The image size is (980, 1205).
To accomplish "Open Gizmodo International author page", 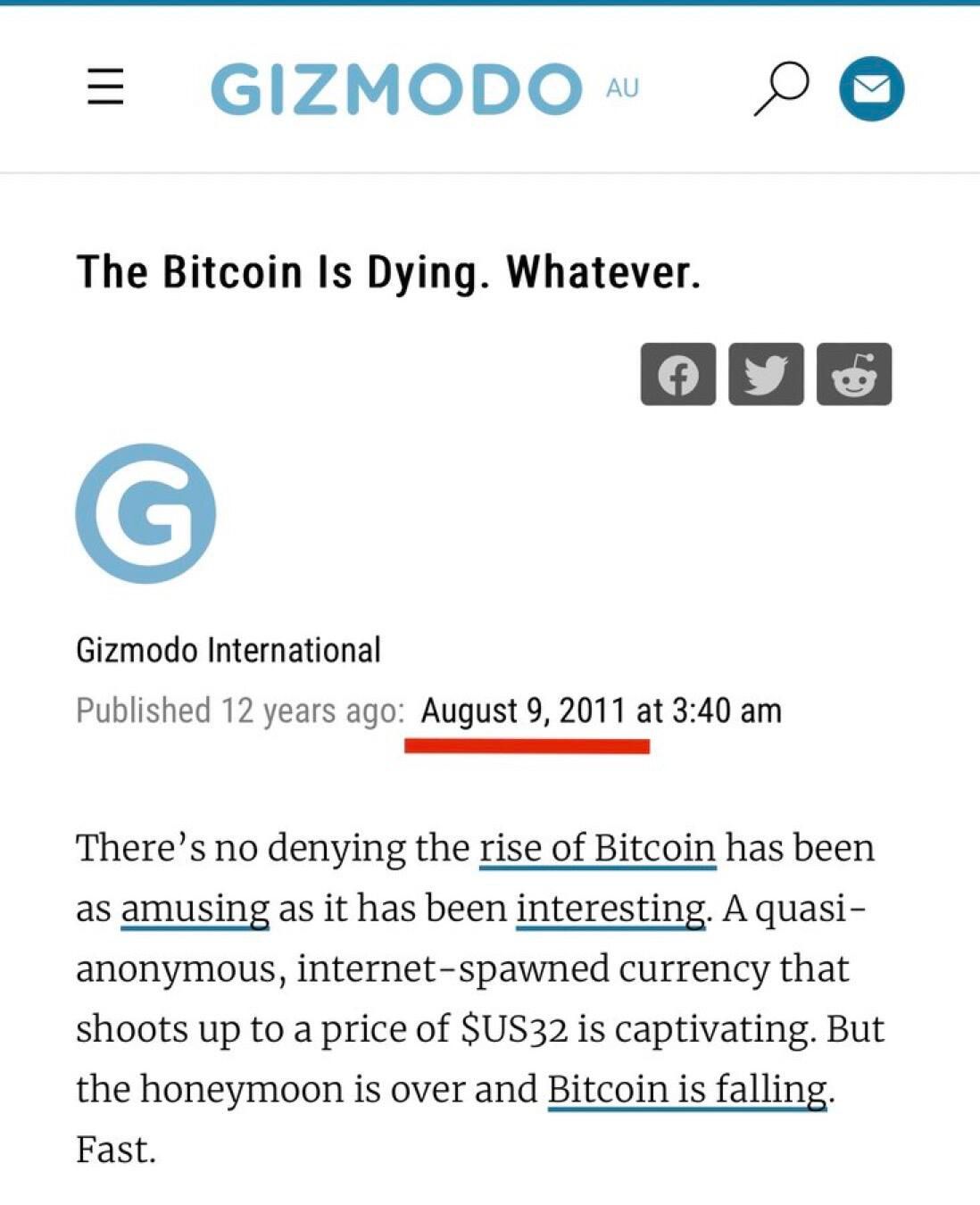I will point(228,650).
